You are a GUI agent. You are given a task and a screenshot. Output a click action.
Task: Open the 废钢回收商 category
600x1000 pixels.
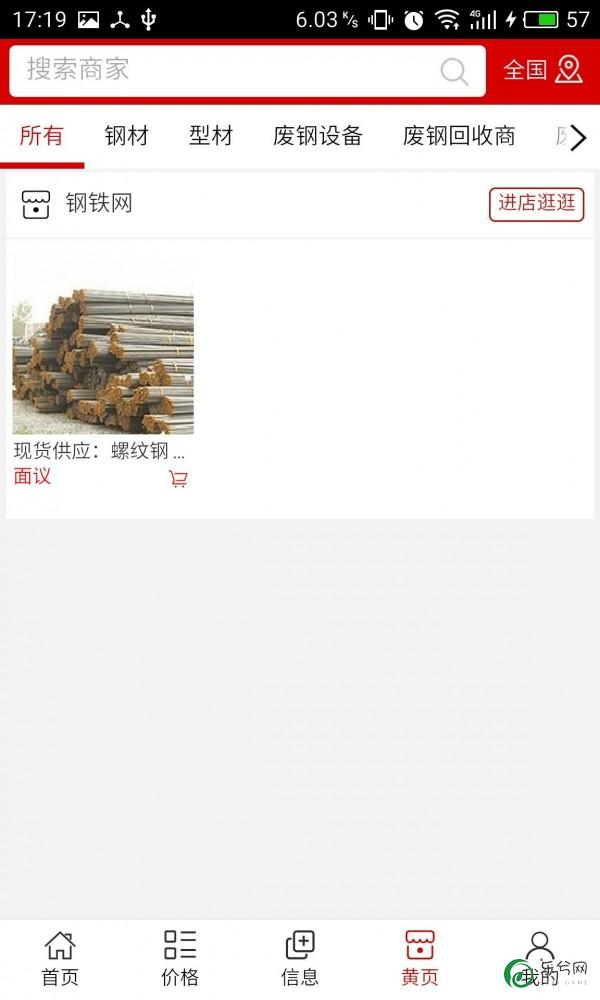click(459, 136)
